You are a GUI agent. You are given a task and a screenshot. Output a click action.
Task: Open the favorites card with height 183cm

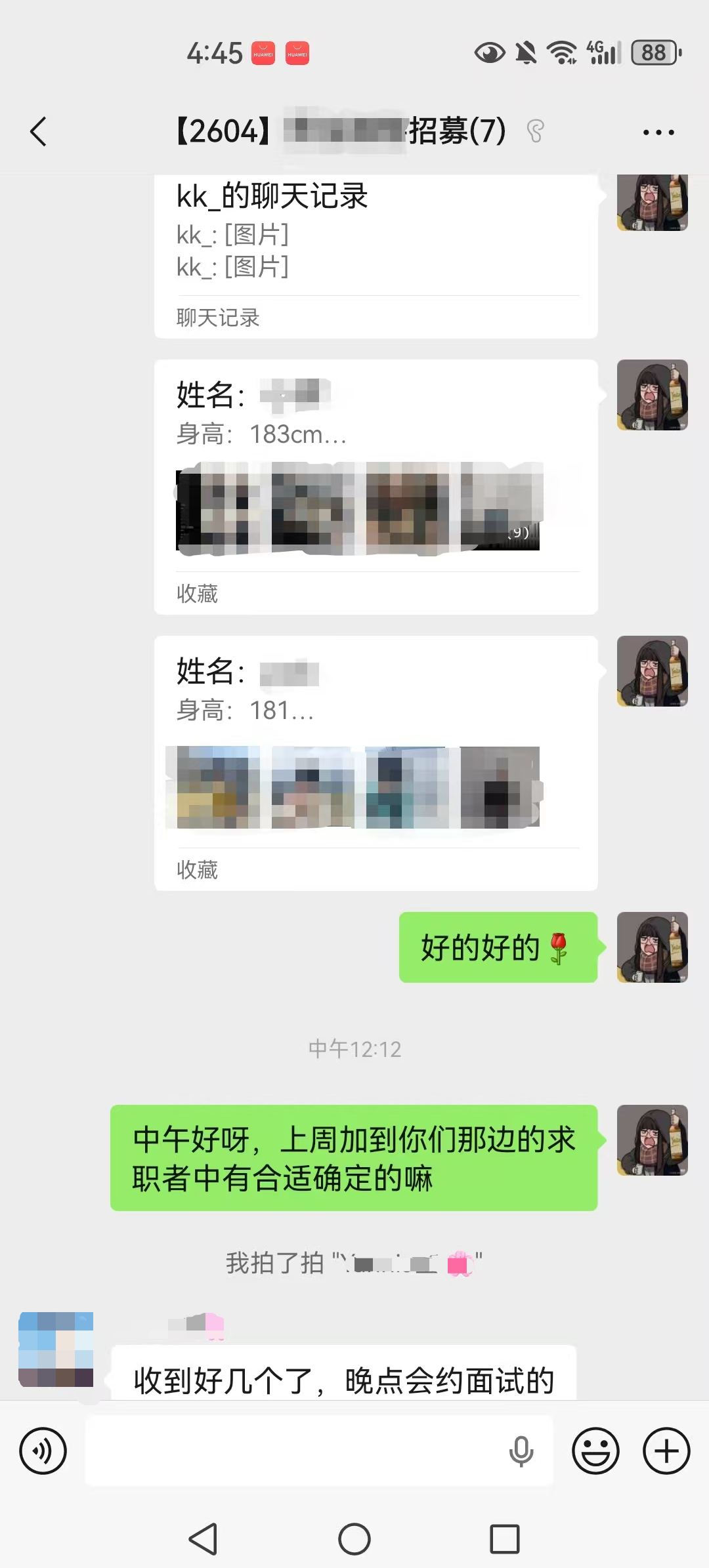pos(376,487)
